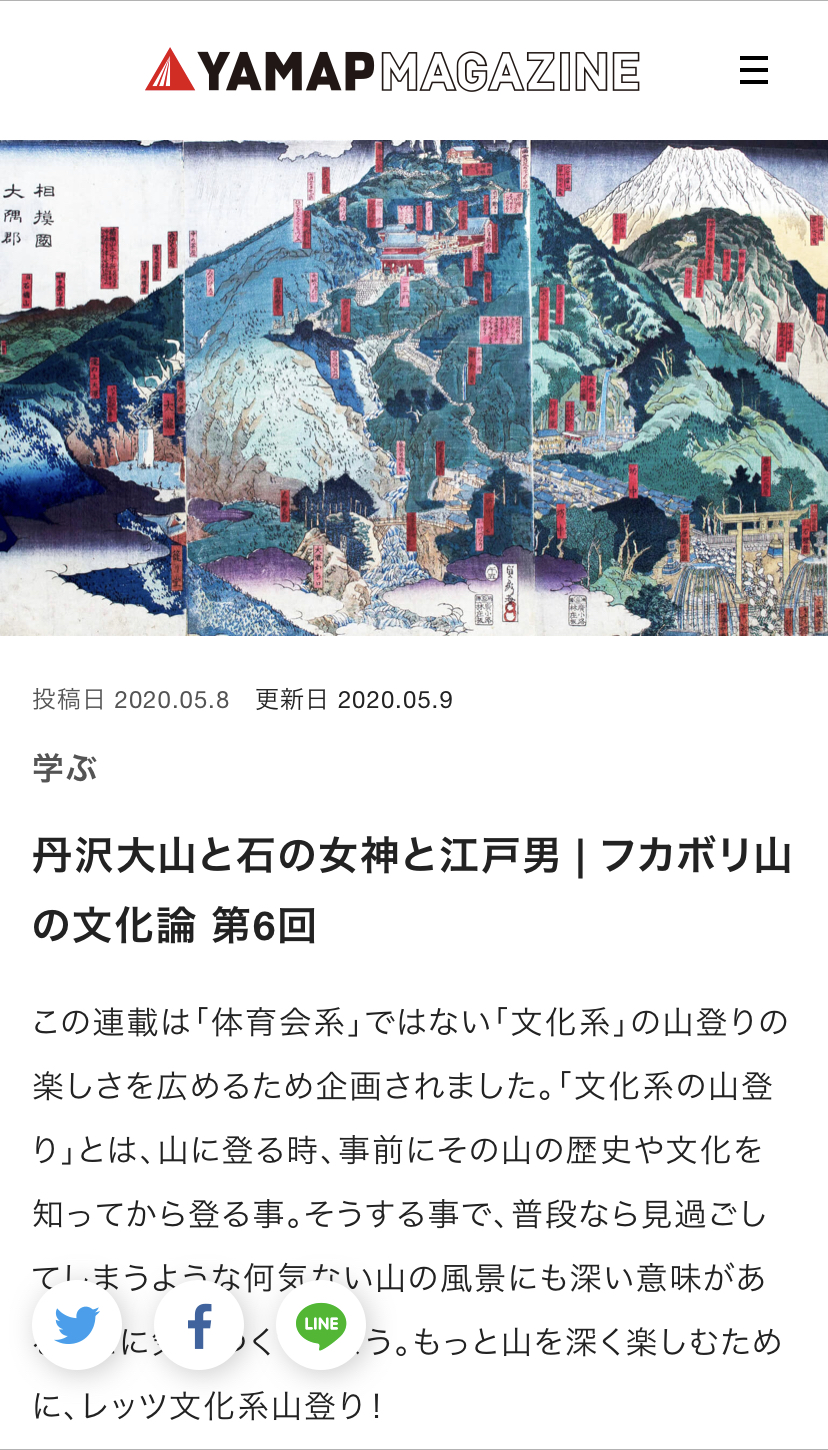Share the article on Twitter
This screenshot has height=1450, width=828.
pyautogui.click(x=77, y=1325)
